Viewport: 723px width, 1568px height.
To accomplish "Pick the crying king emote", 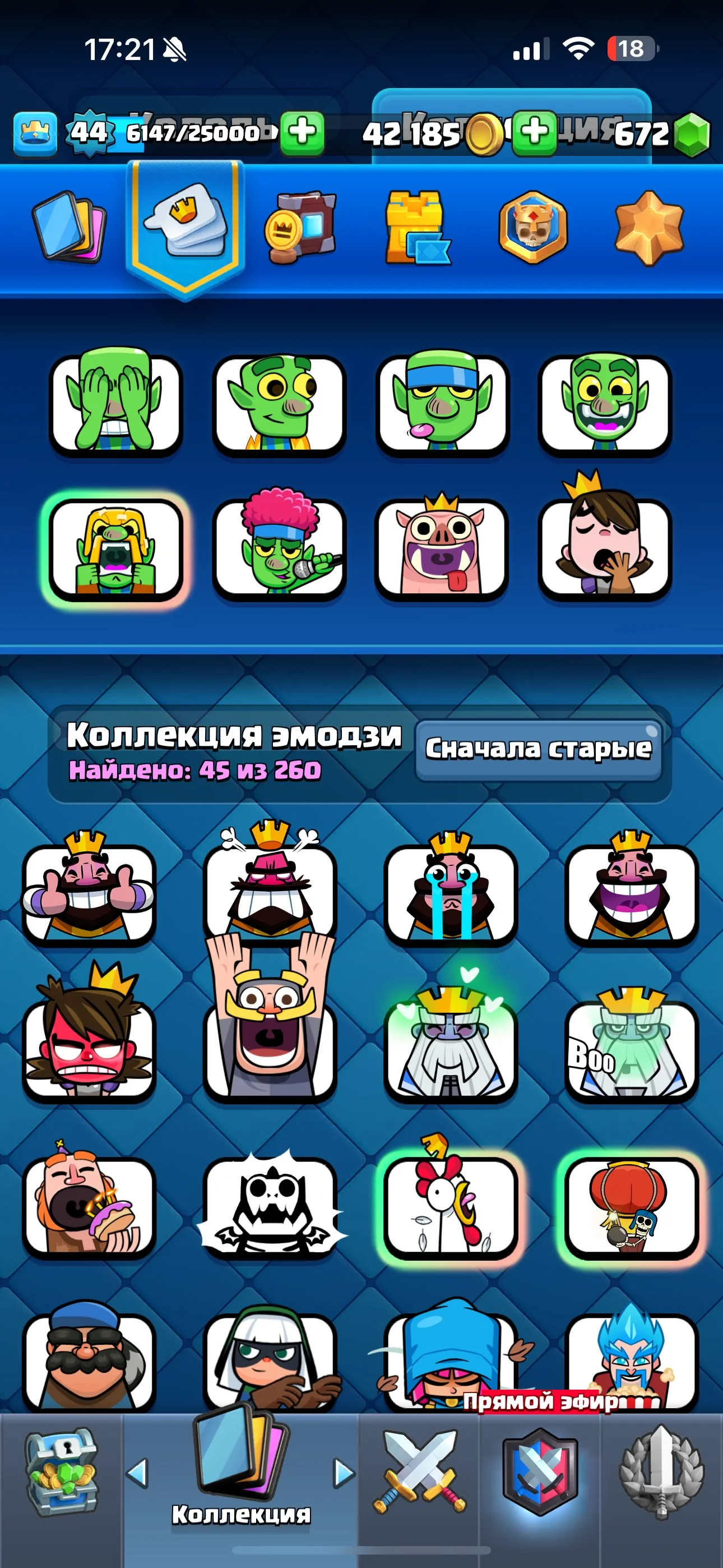I will pyautogui.click(x=451, y=892).
